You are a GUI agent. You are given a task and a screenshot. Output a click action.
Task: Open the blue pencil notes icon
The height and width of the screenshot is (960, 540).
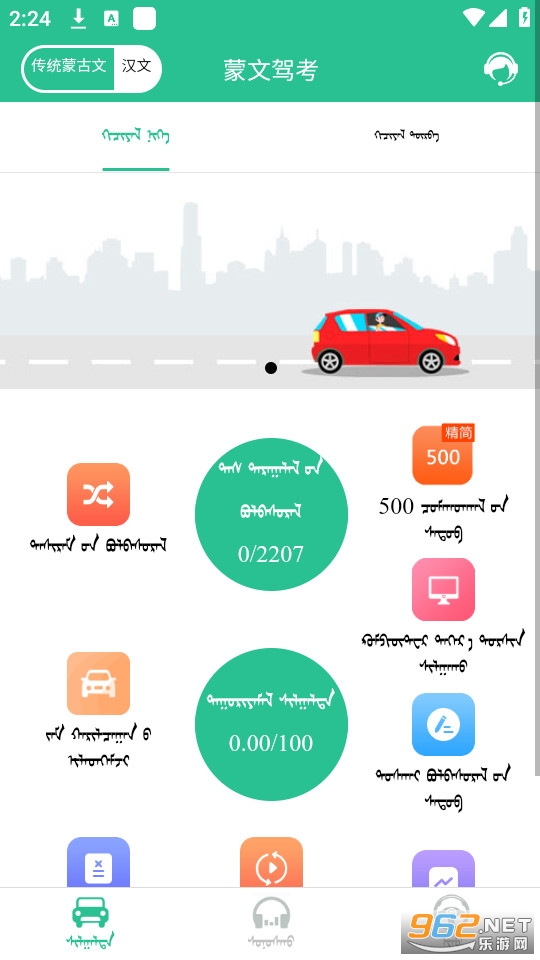(x=443, y=724)
